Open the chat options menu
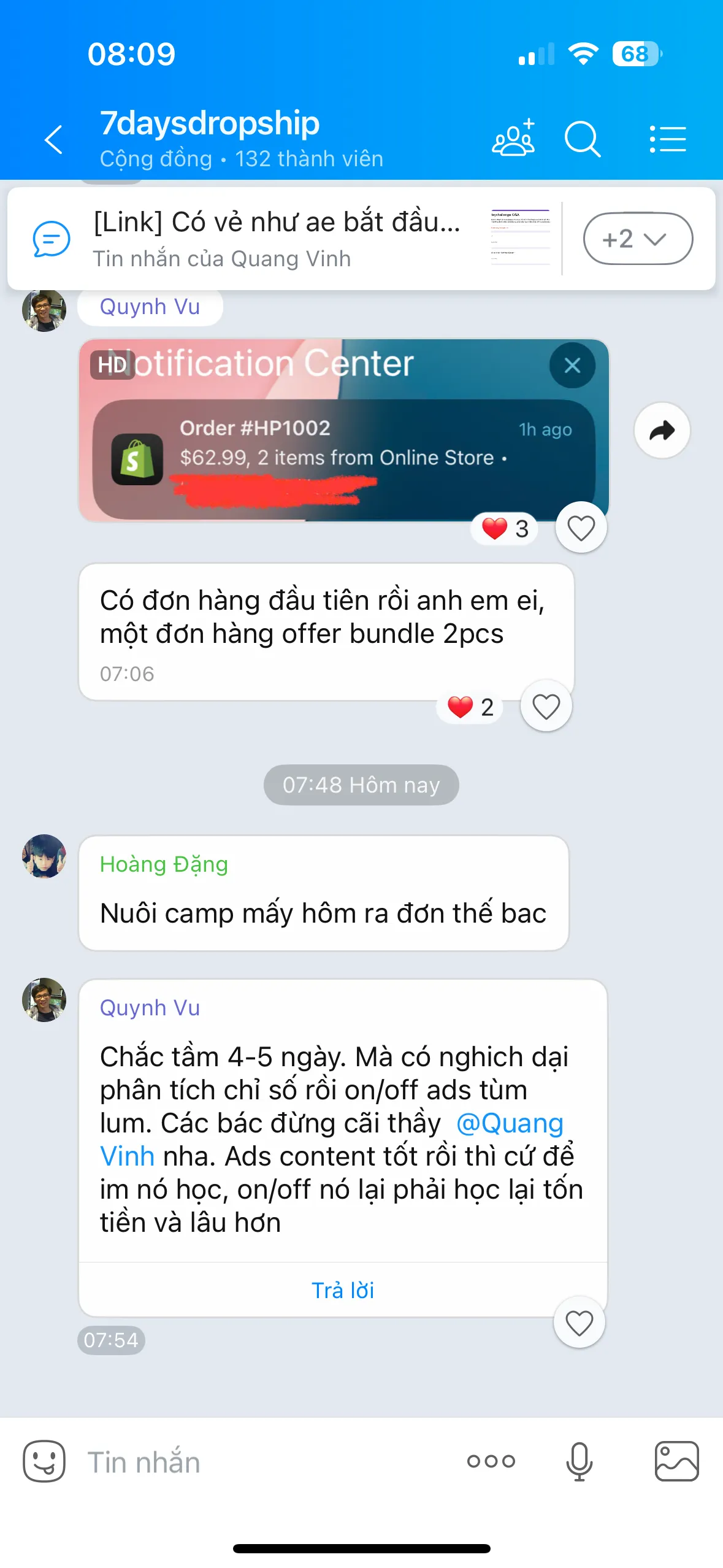Viewport: 723px width, 1568px height. pos(667,139)
